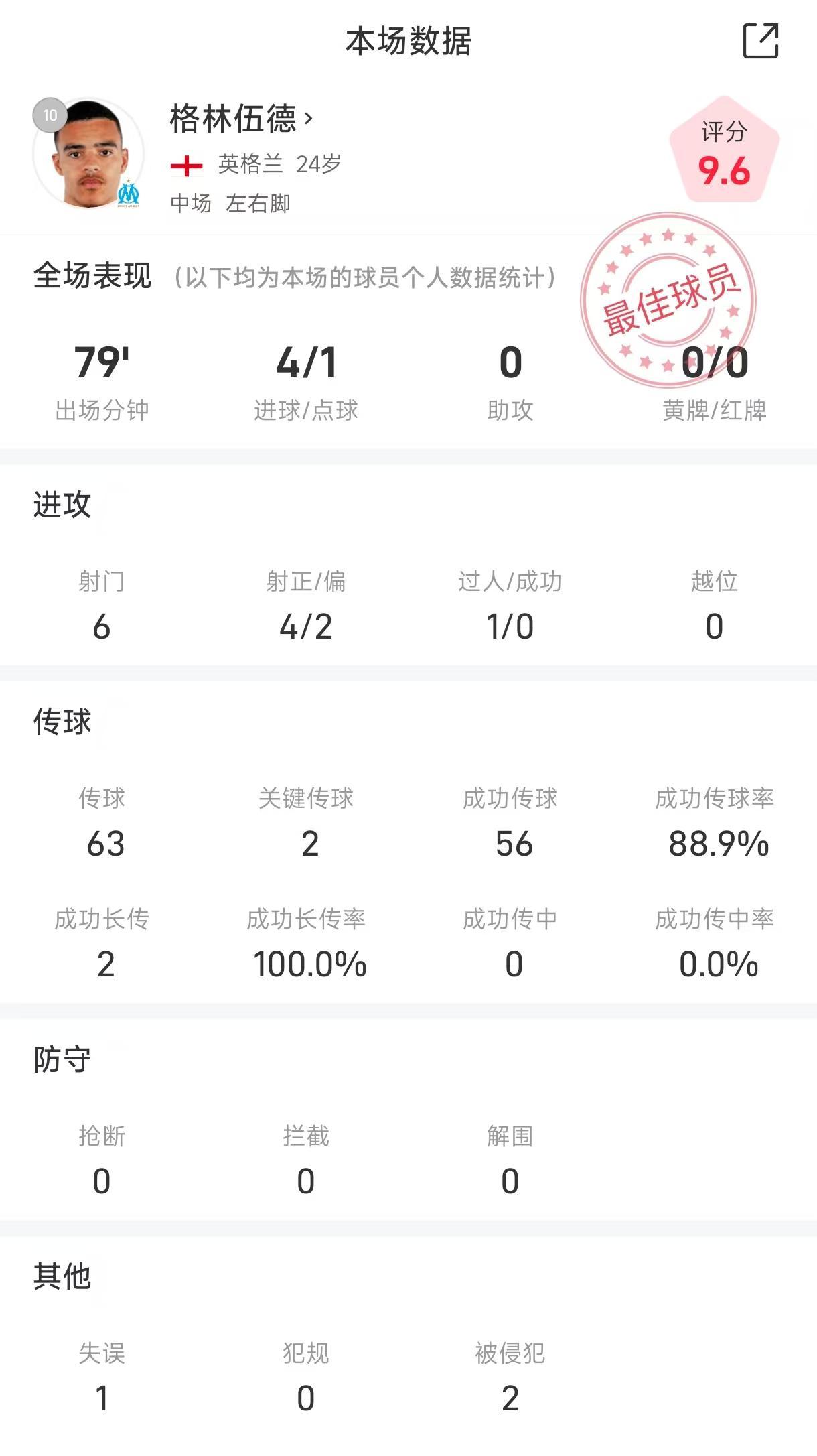817x1456 pixels.
Task: Tap the player avatar photo
Action: click(88, 155)
